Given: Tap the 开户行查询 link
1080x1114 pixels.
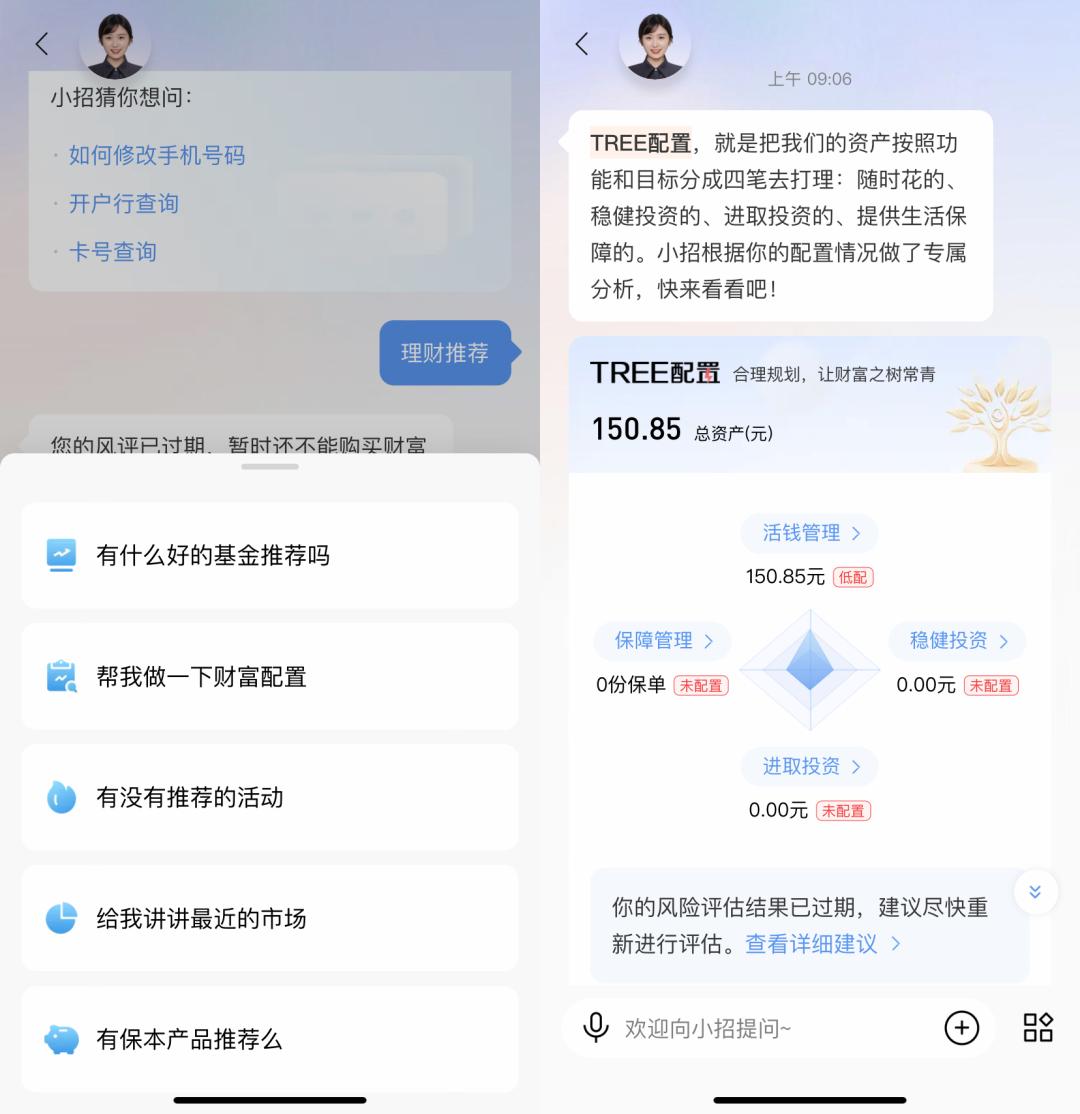Looking at the screenshot, I should click(123, 203).
